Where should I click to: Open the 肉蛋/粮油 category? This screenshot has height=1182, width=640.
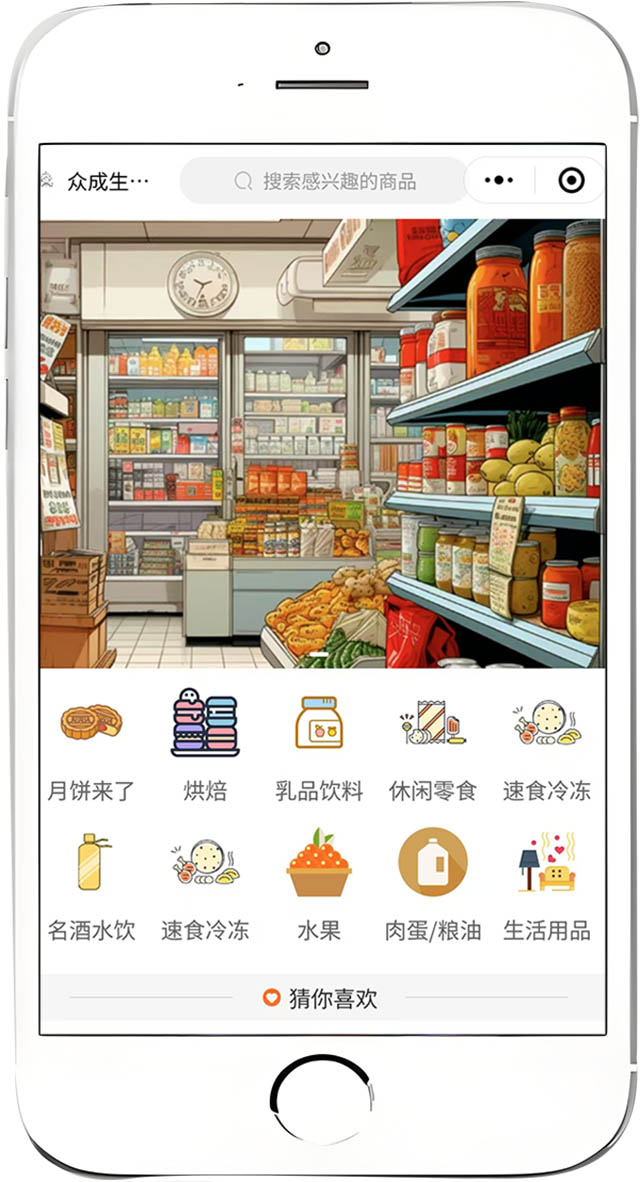click(x=433, y=886)
